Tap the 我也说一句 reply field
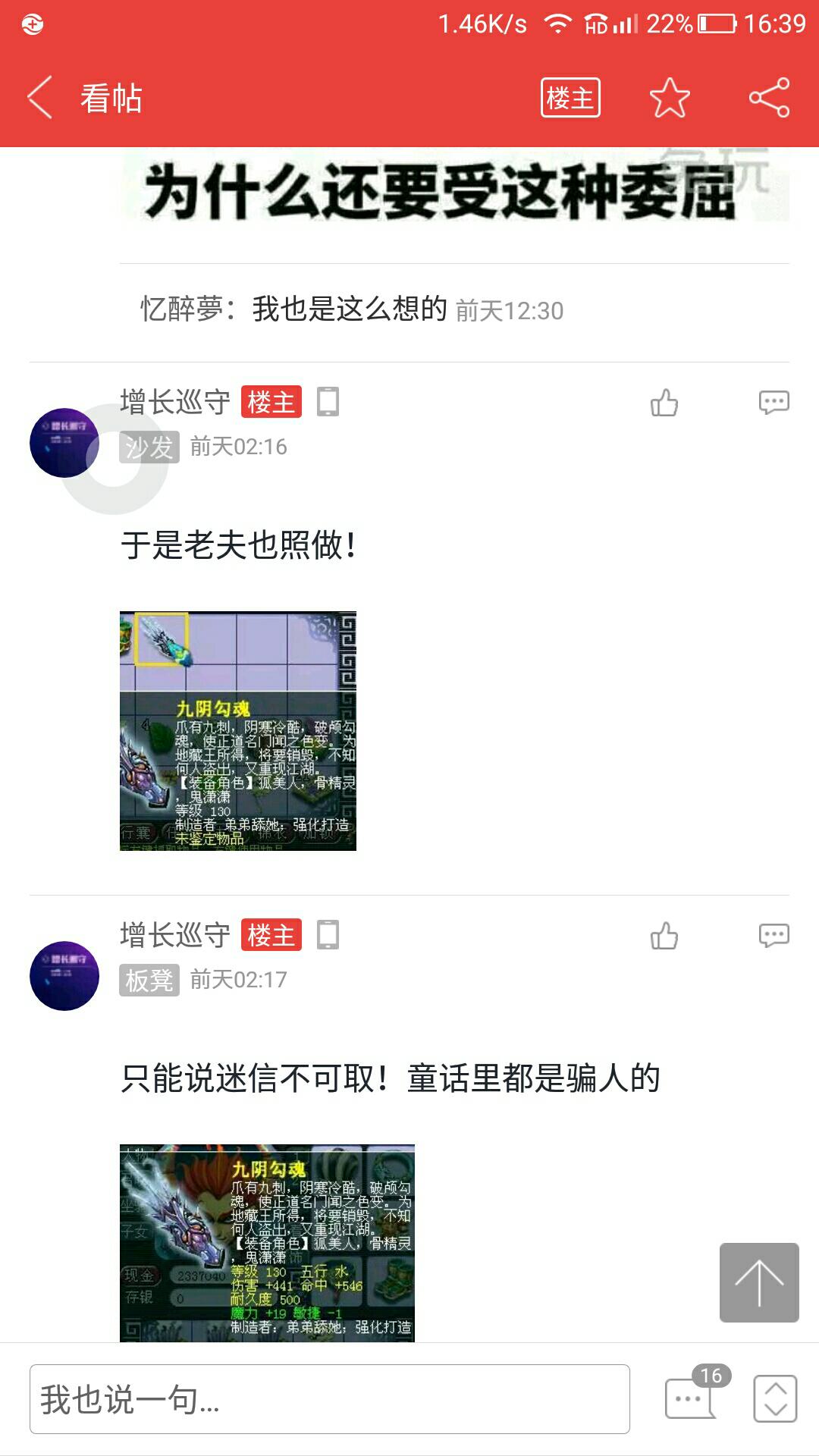 tap(330, 1399)
